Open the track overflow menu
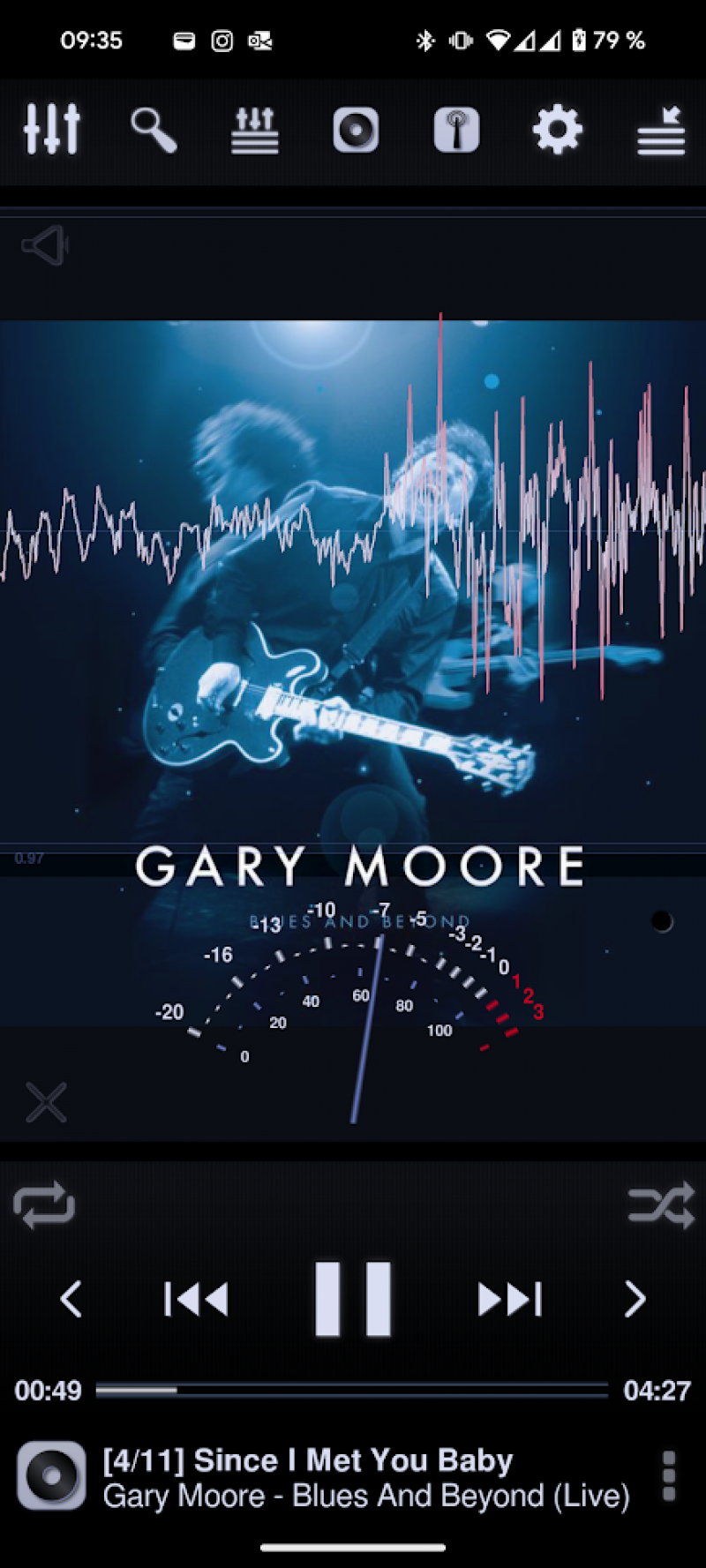The height and width of the screenshot is (1568, 706). pyautogui.click(x=669, y=1475)
